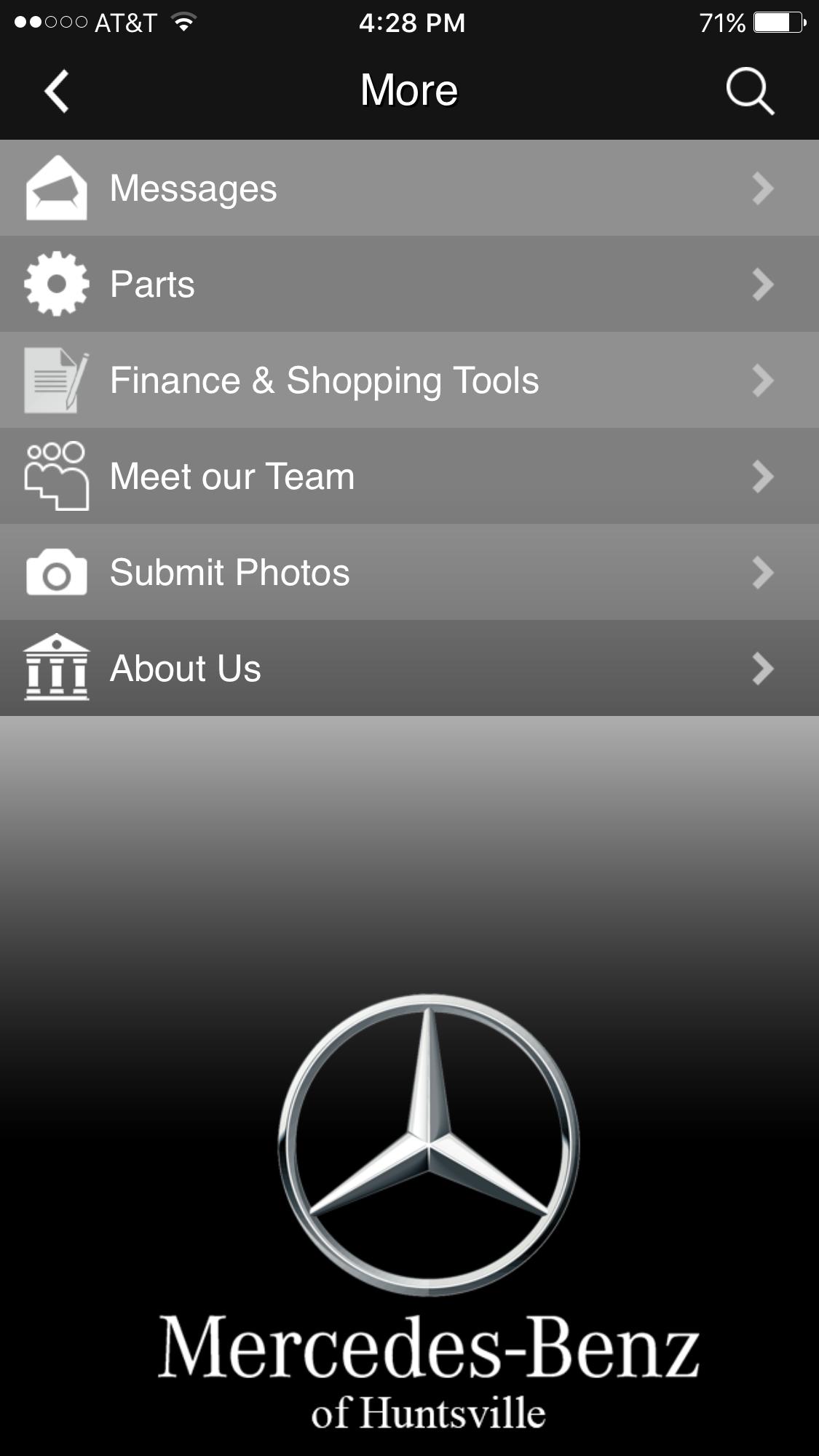This screenshot has height=1456, width=819.
Task: Open the Messages row
Action: pyautogui.click(x=409, y=188)
